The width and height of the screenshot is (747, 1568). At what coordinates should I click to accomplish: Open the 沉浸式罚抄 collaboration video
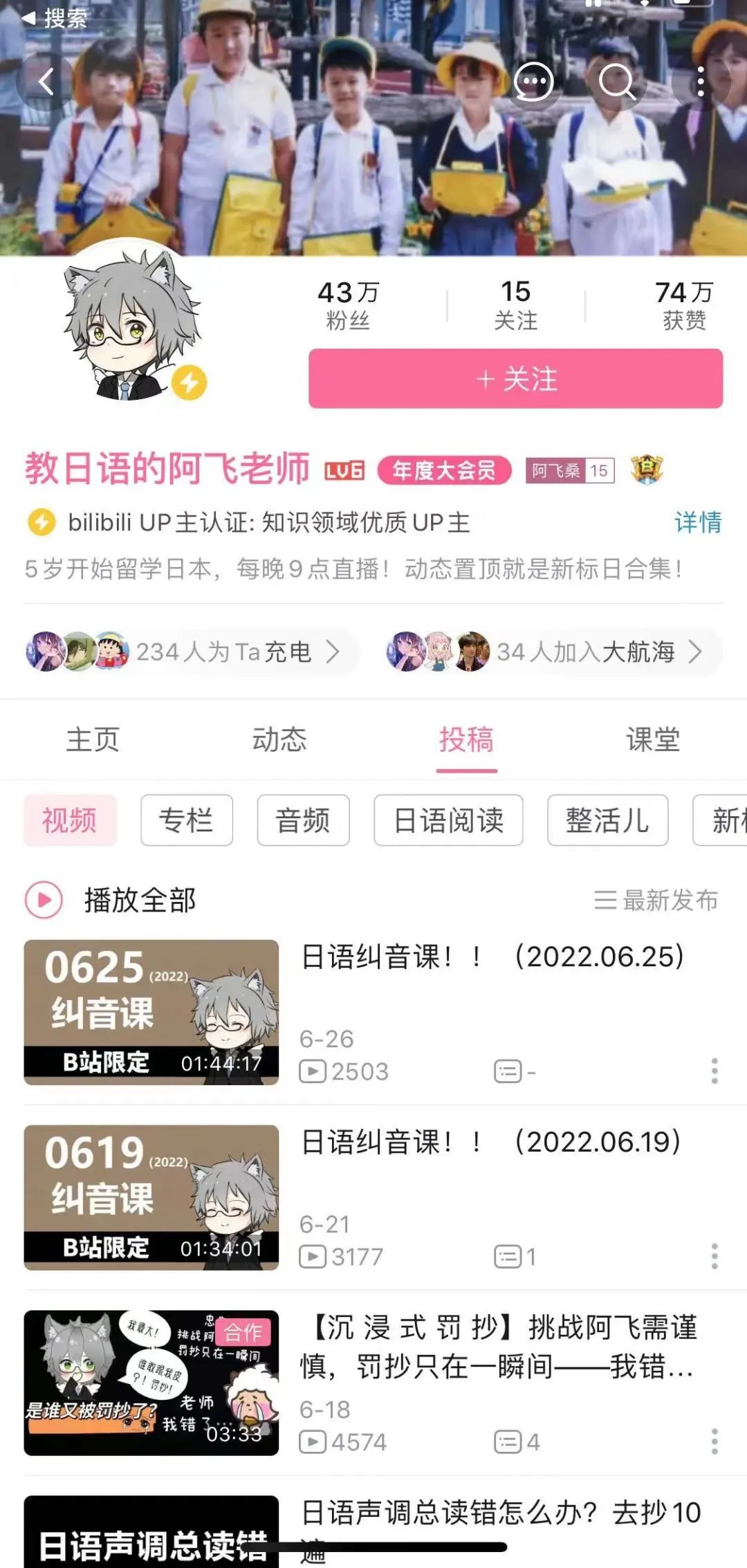(498, 1346)
